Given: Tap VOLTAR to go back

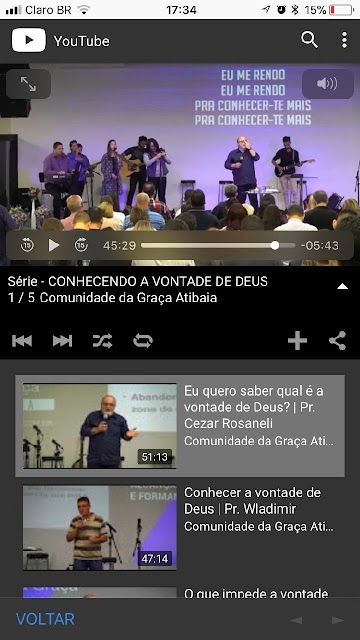Looking at the screenshot, I should click(45, 619).
